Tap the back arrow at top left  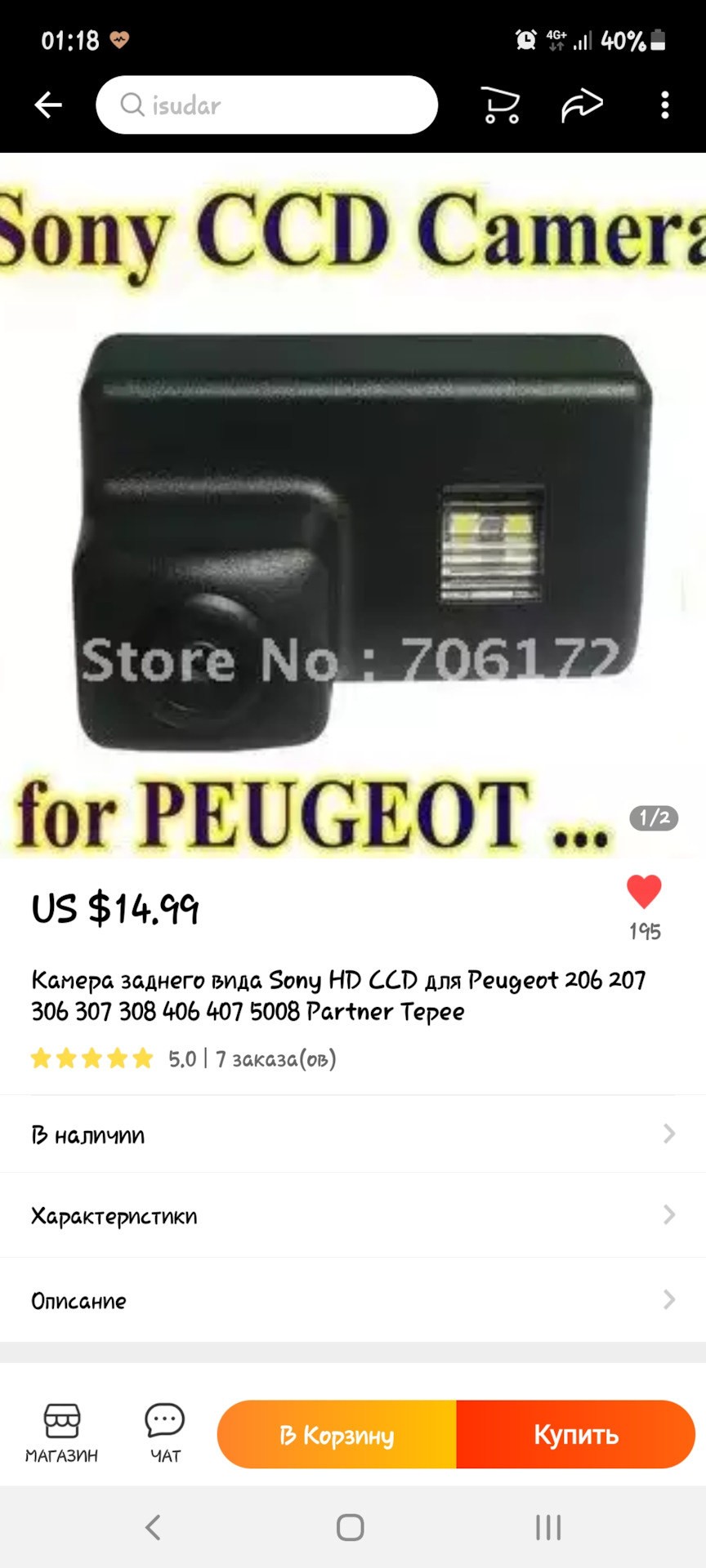click(x=47, y=105)
